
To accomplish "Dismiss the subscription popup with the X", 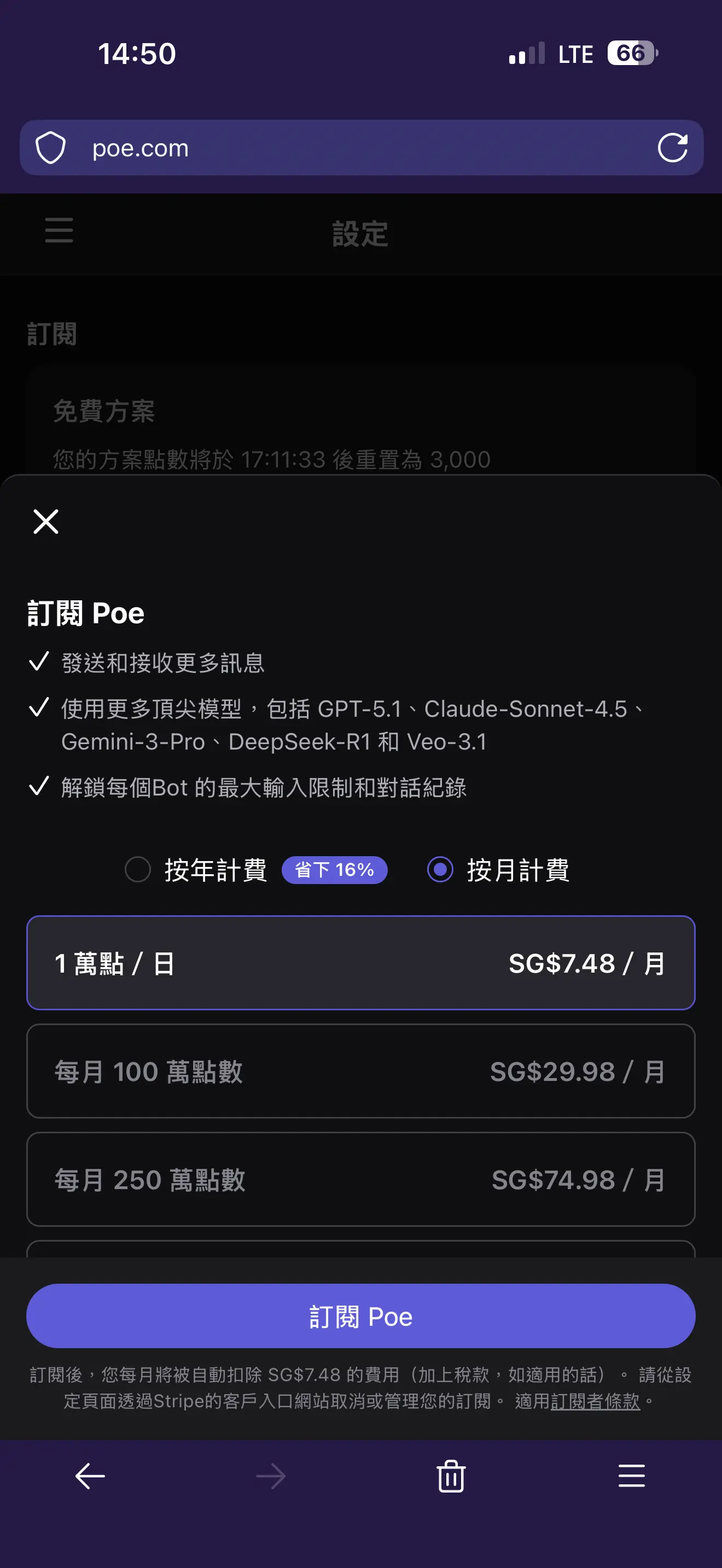I will pyautogui.click(x=45, y=521).
